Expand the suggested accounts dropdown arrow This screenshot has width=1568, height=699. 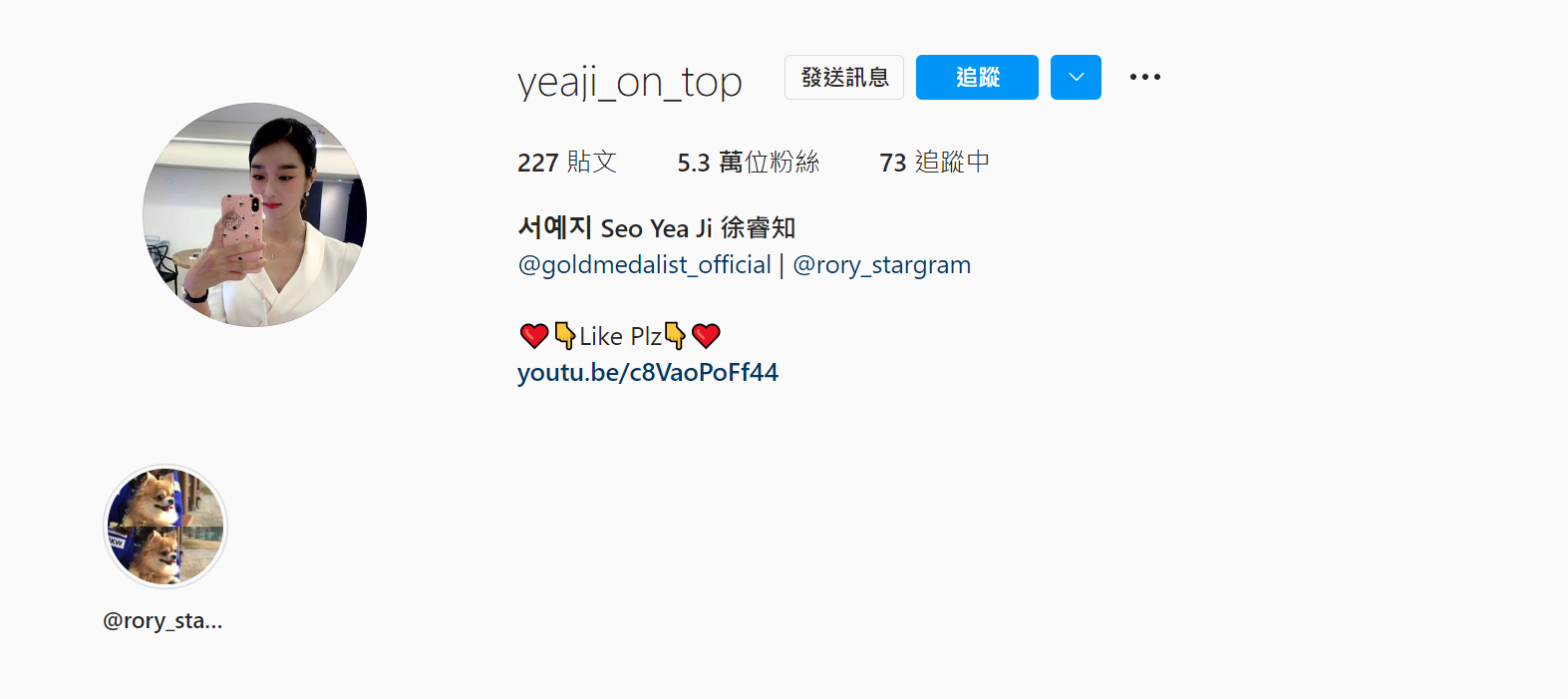point(1075,78)
